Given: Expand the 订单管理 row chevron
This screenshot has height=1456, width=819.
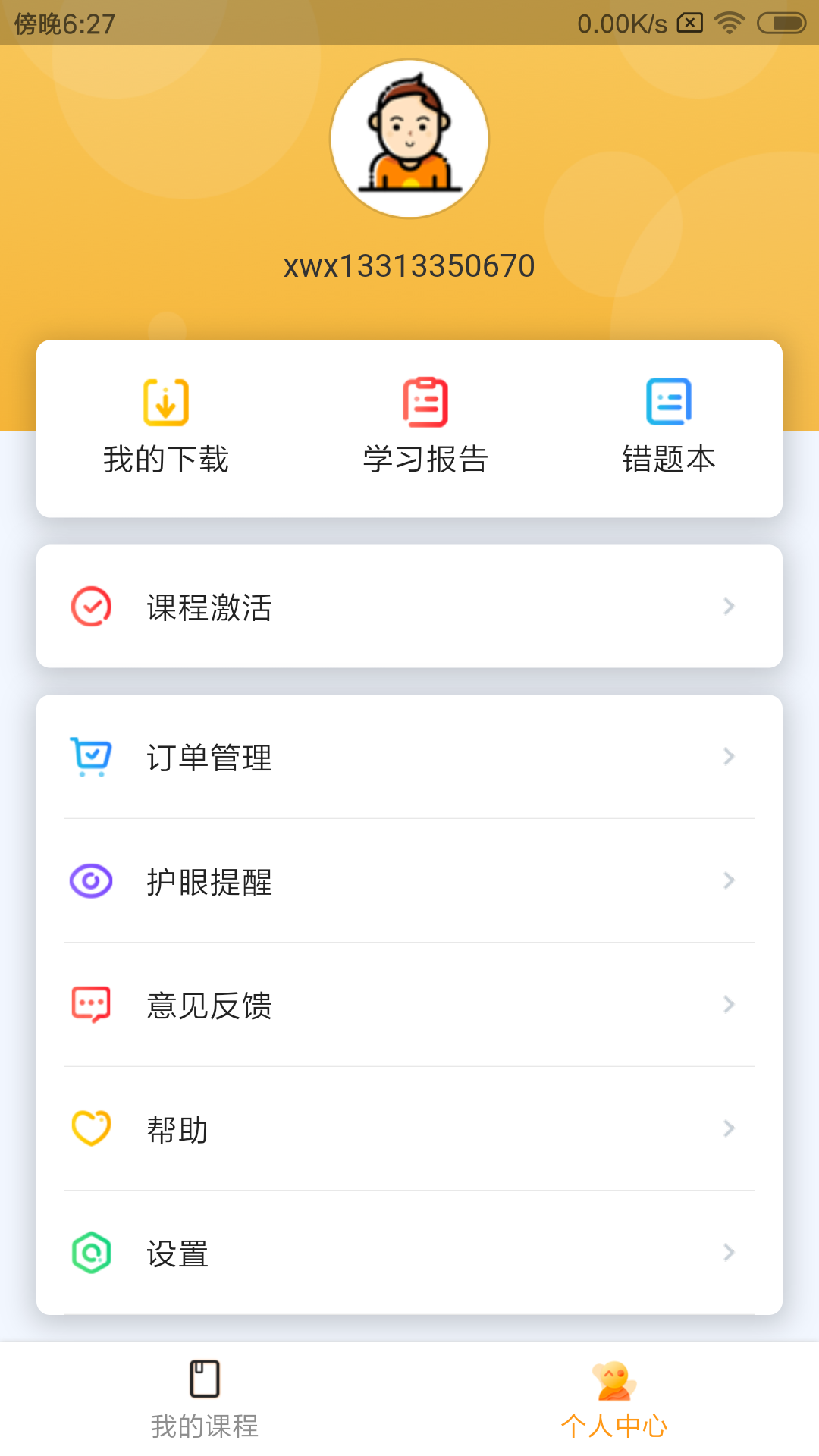Looking at the screenshot, I should pyautogui.click(x=730, y=756).
